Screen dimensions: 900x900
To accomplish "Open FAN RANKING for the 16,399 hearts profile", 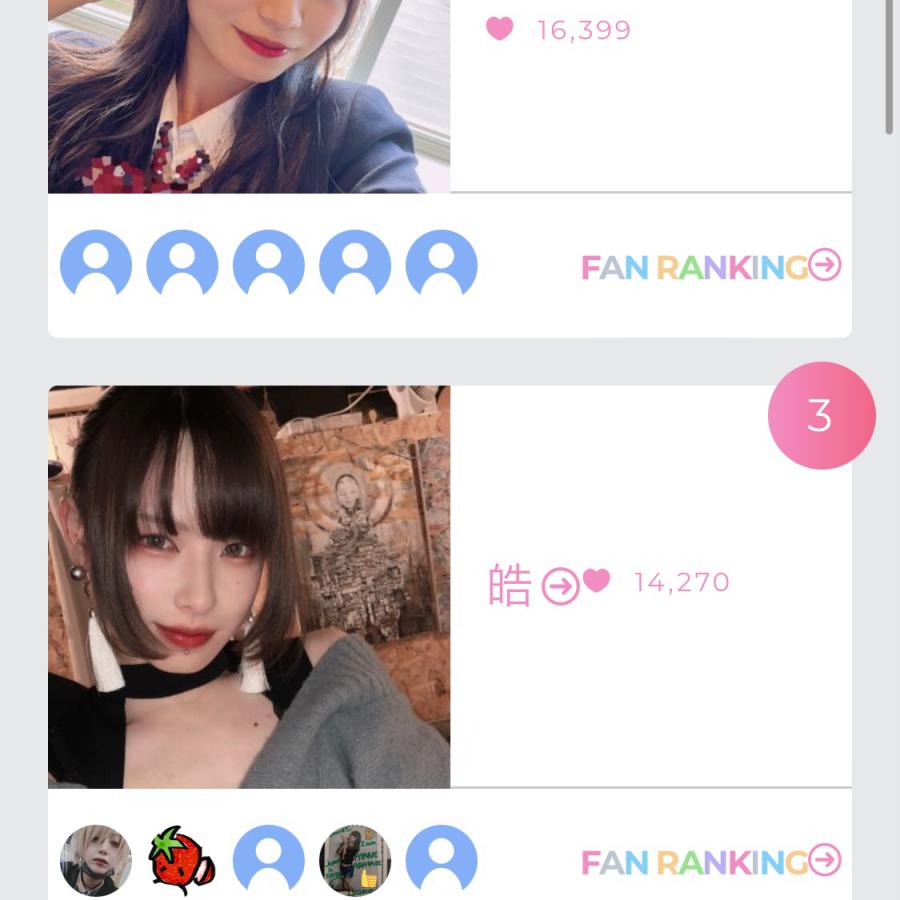I will (x=711, y=266).
